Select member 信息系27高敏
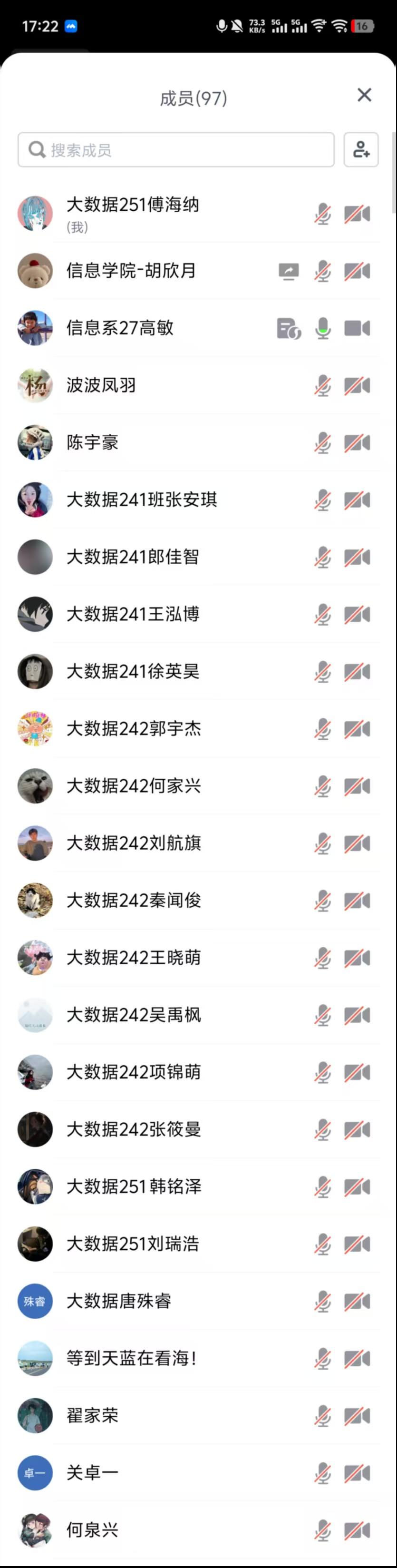 120,328
